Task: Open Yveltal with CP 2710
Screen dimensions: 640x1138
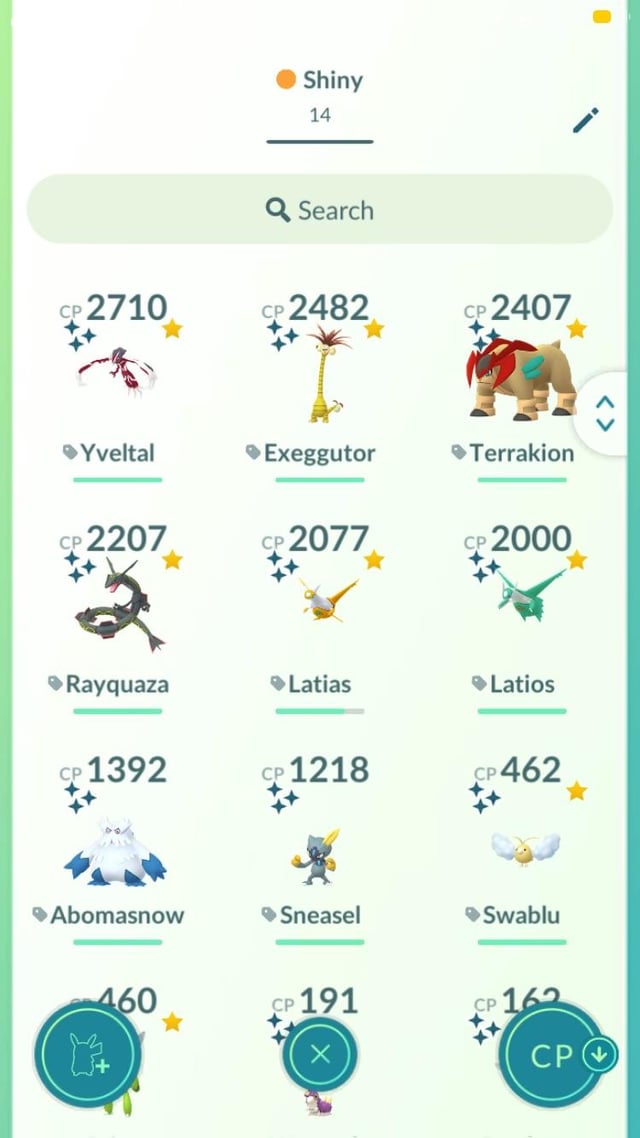Action: point(117,375)
